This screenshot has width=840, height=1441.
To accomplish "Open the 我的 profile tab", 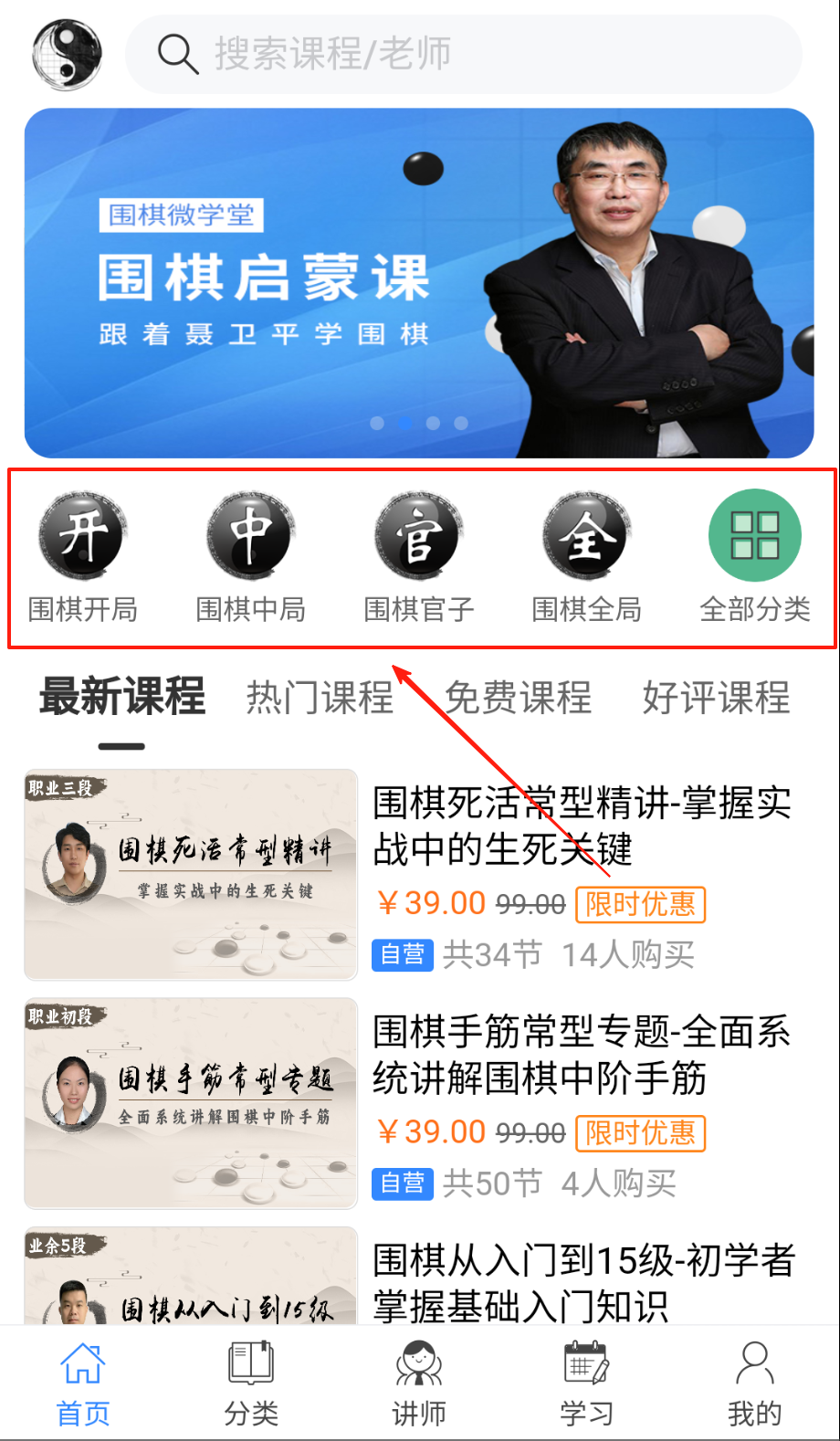I will 755,1383.
